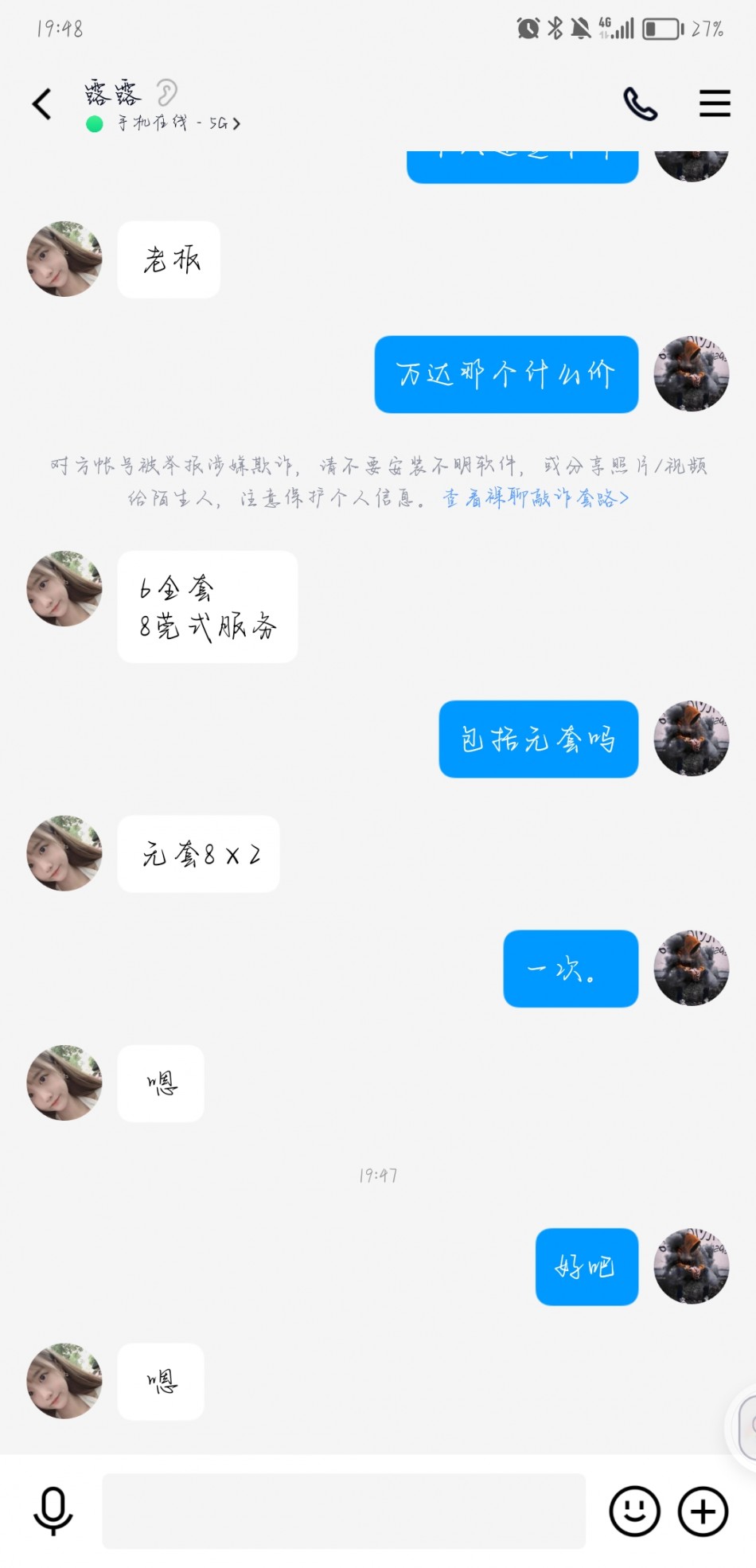Open 露露's avatar beside the 老板 message
The width and height of the screenshot is (756, 1568).
pos(64,259)
